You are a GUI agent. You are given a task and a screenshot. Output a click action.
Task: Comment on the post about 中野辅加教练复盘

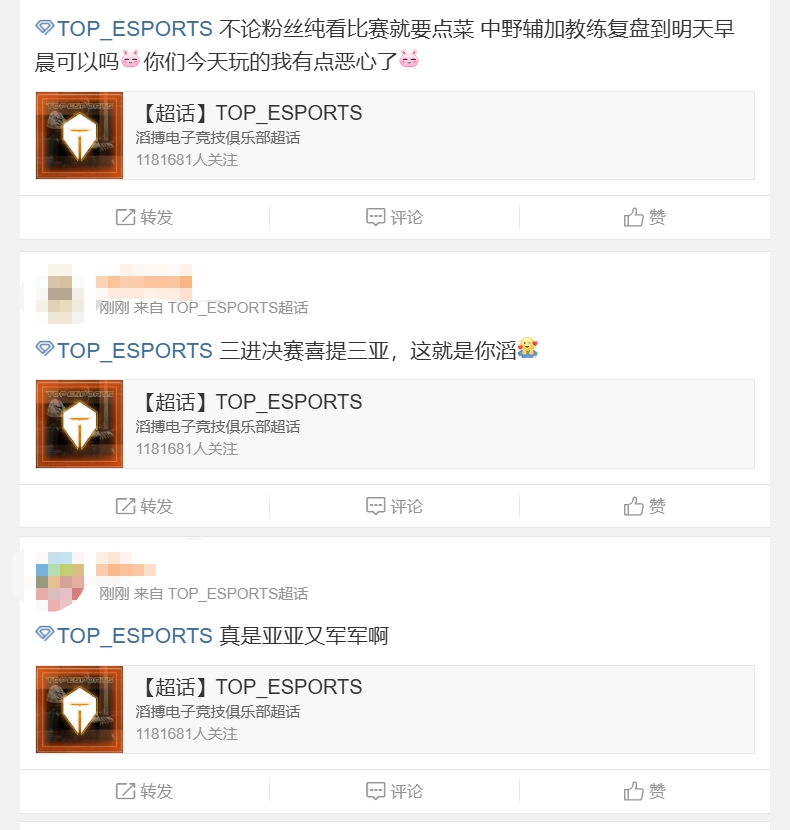pyautogui.click(x=394, y=217)
